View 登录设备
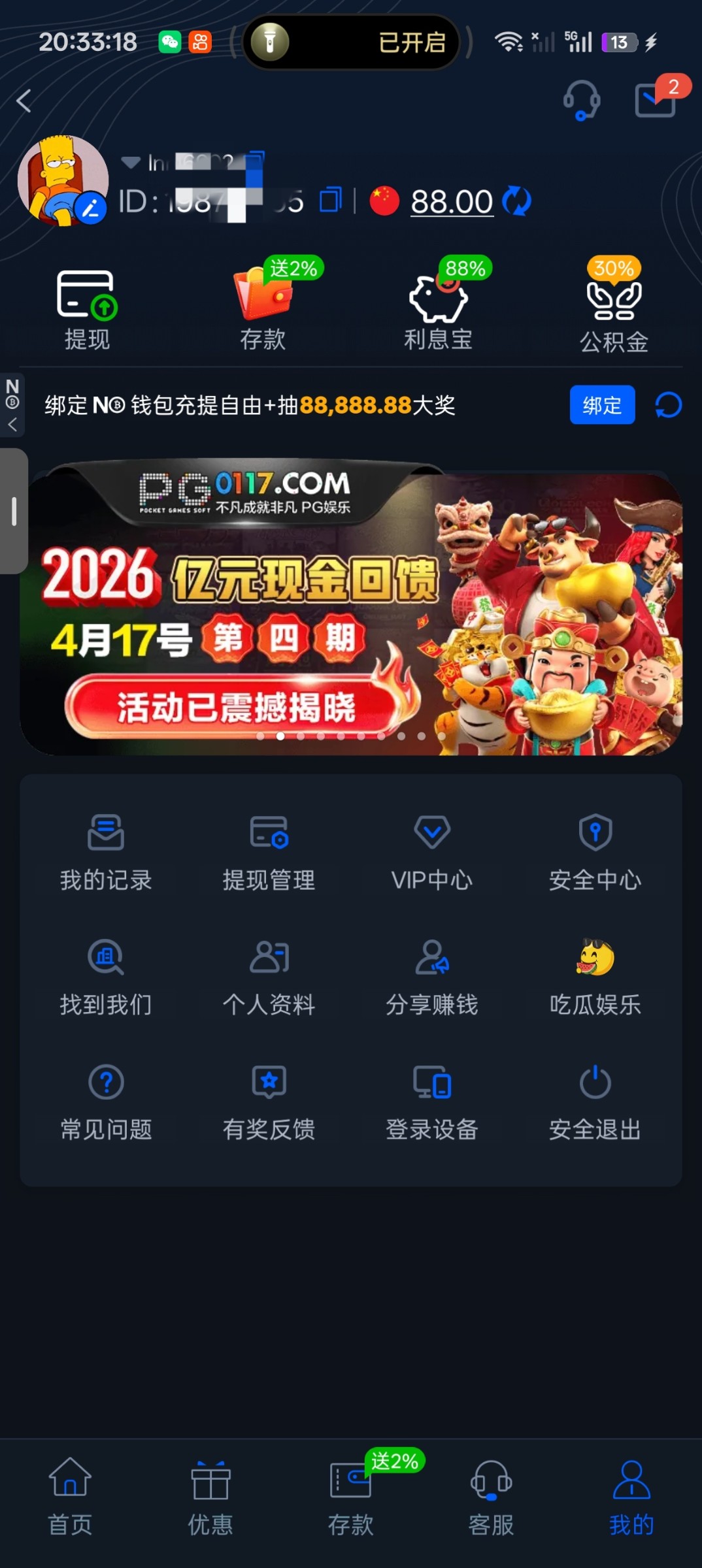Screen dimensions: 702x1568 tap(432, 1101)
